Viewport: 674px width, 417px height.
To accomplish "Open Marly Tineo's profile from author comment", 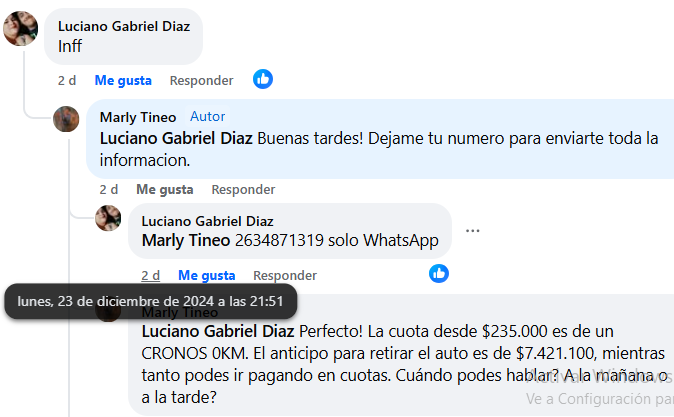I will tap(138, 117).
